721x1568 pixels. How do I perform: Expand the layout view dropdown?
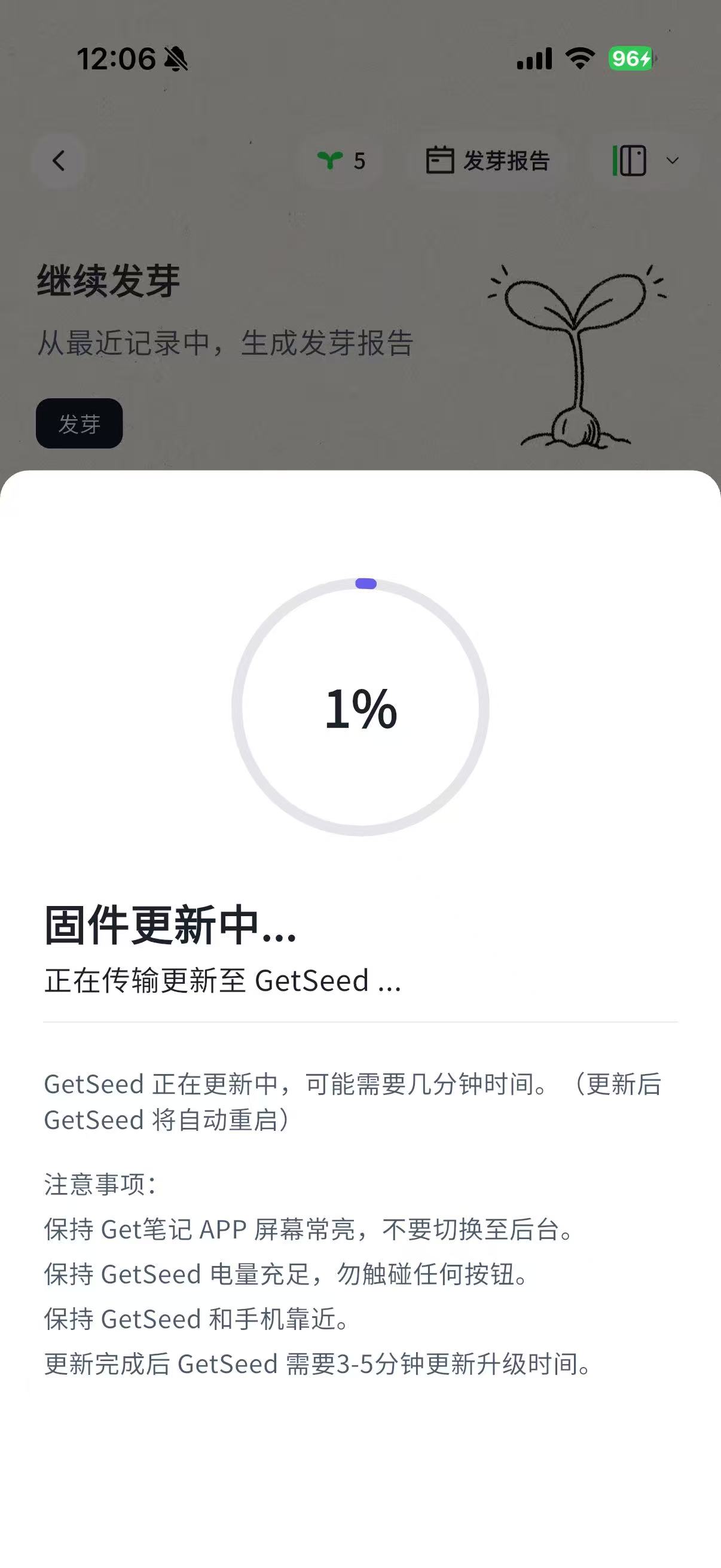pyautogui.click(x=645, y=161)
